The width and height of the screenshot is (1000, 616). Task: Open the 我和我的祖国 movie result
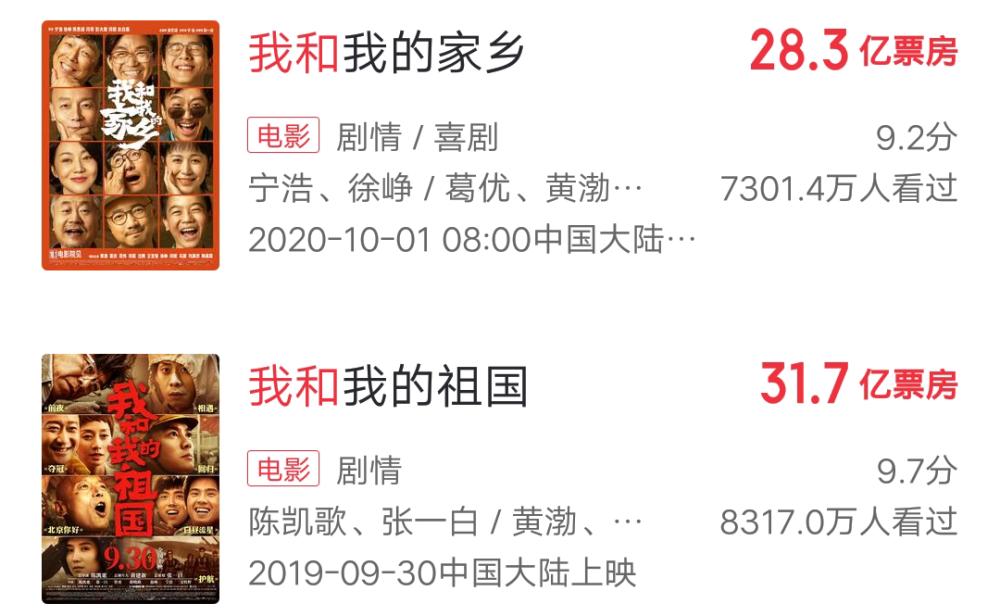(x=388, y=386)
